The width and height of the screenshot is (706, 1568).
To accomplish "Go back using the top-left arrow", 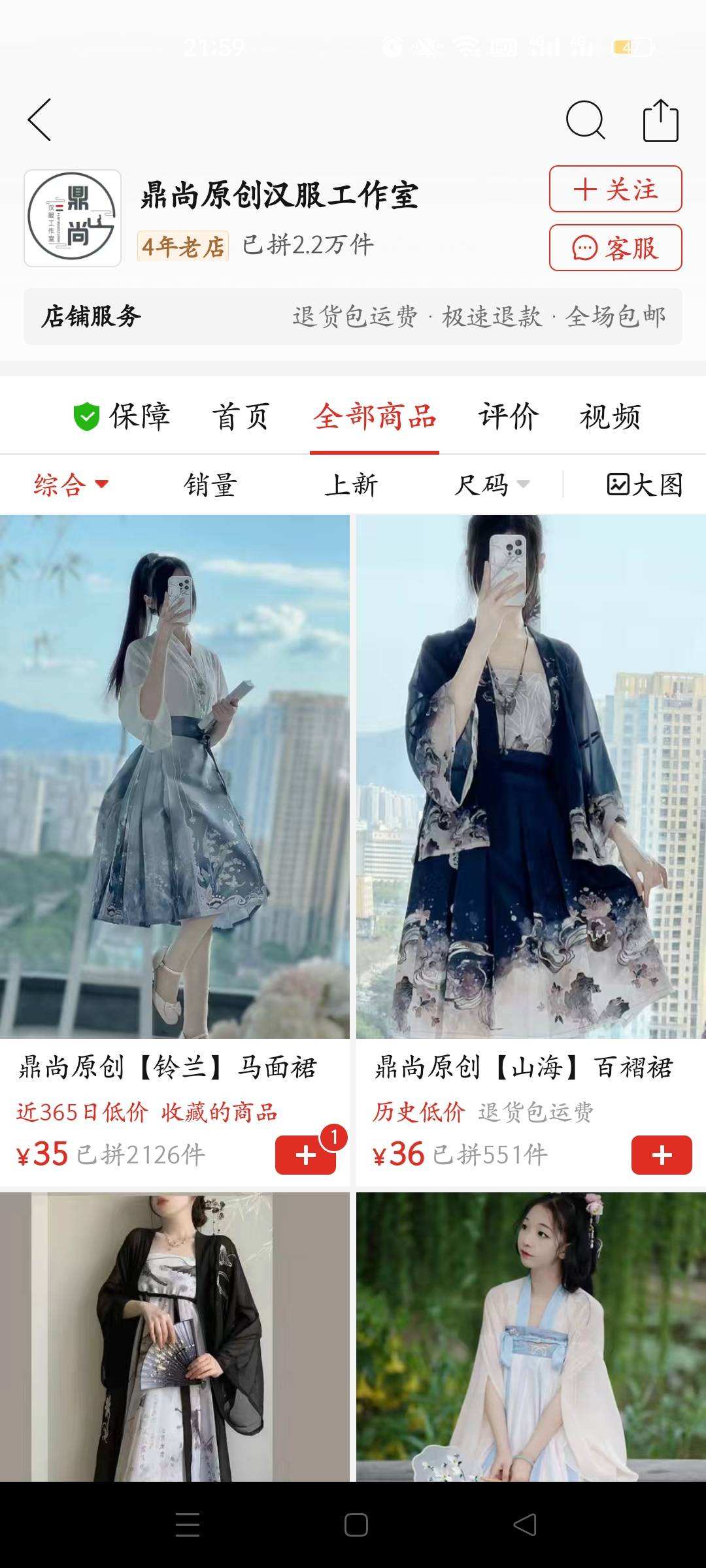I will click(40, 120).
